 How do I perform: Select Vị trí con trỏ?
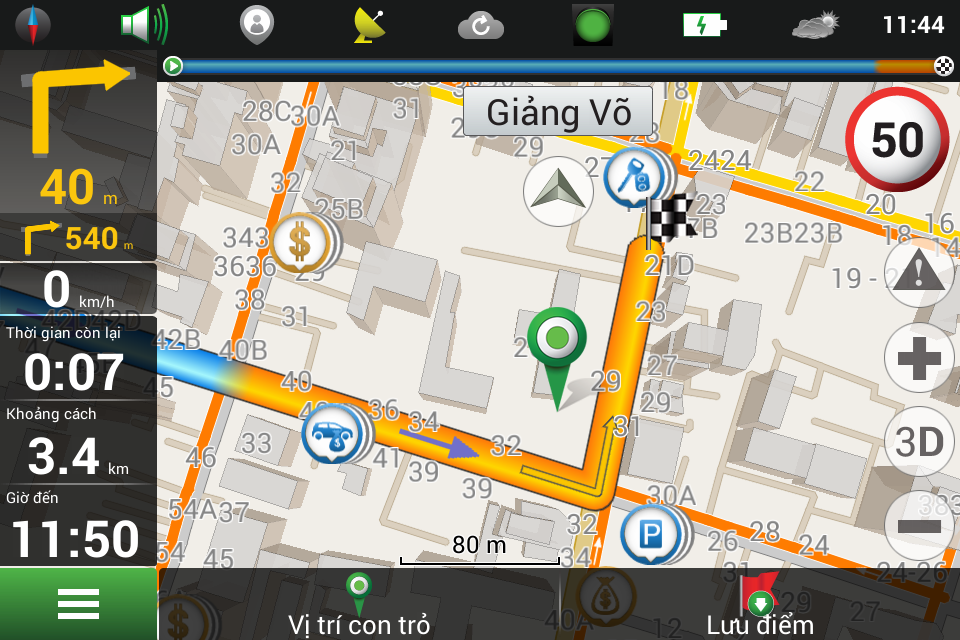pos(358,605)
